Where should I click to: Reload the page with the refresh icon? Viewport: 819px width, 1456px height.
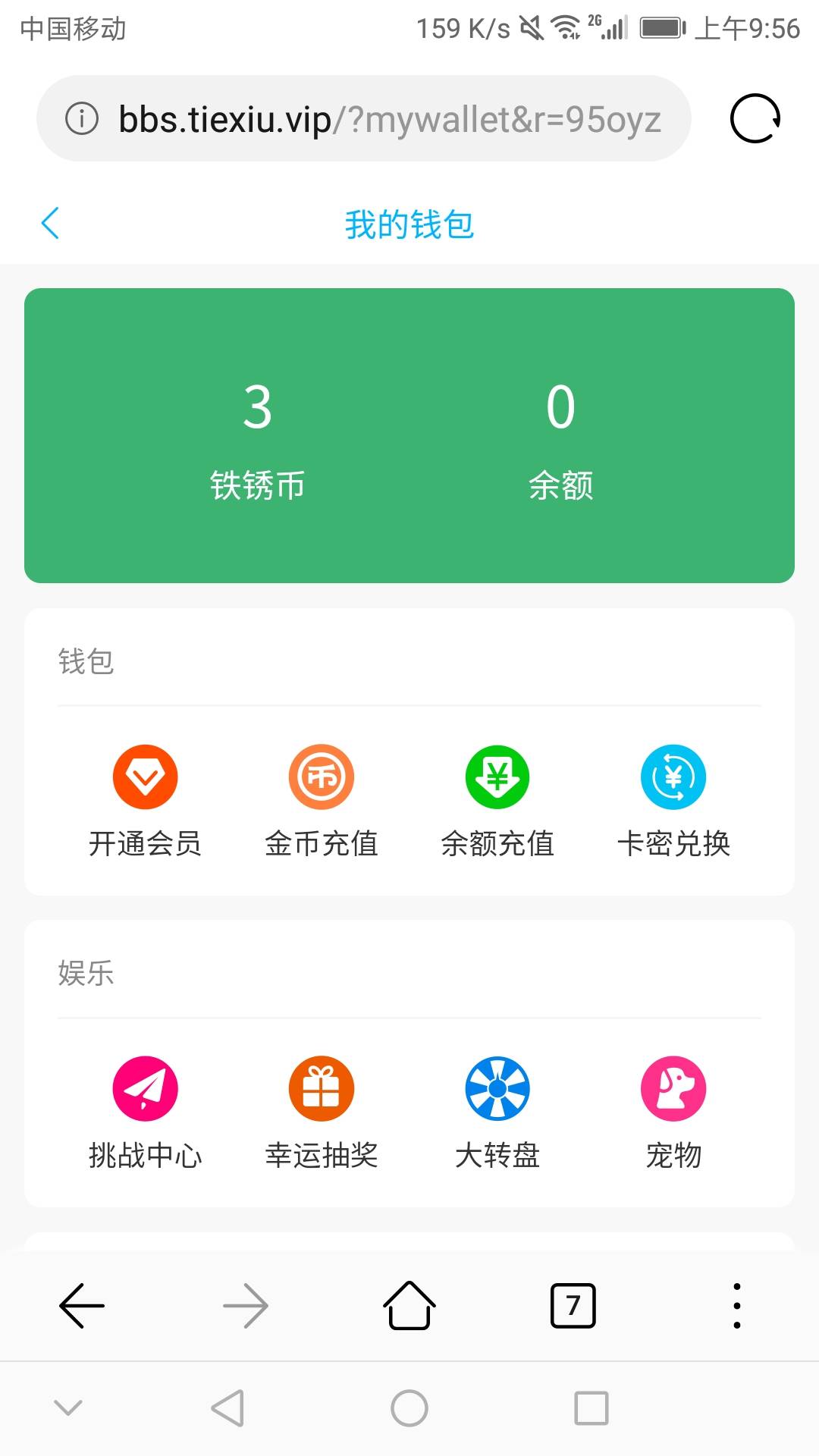pos(755,119)
